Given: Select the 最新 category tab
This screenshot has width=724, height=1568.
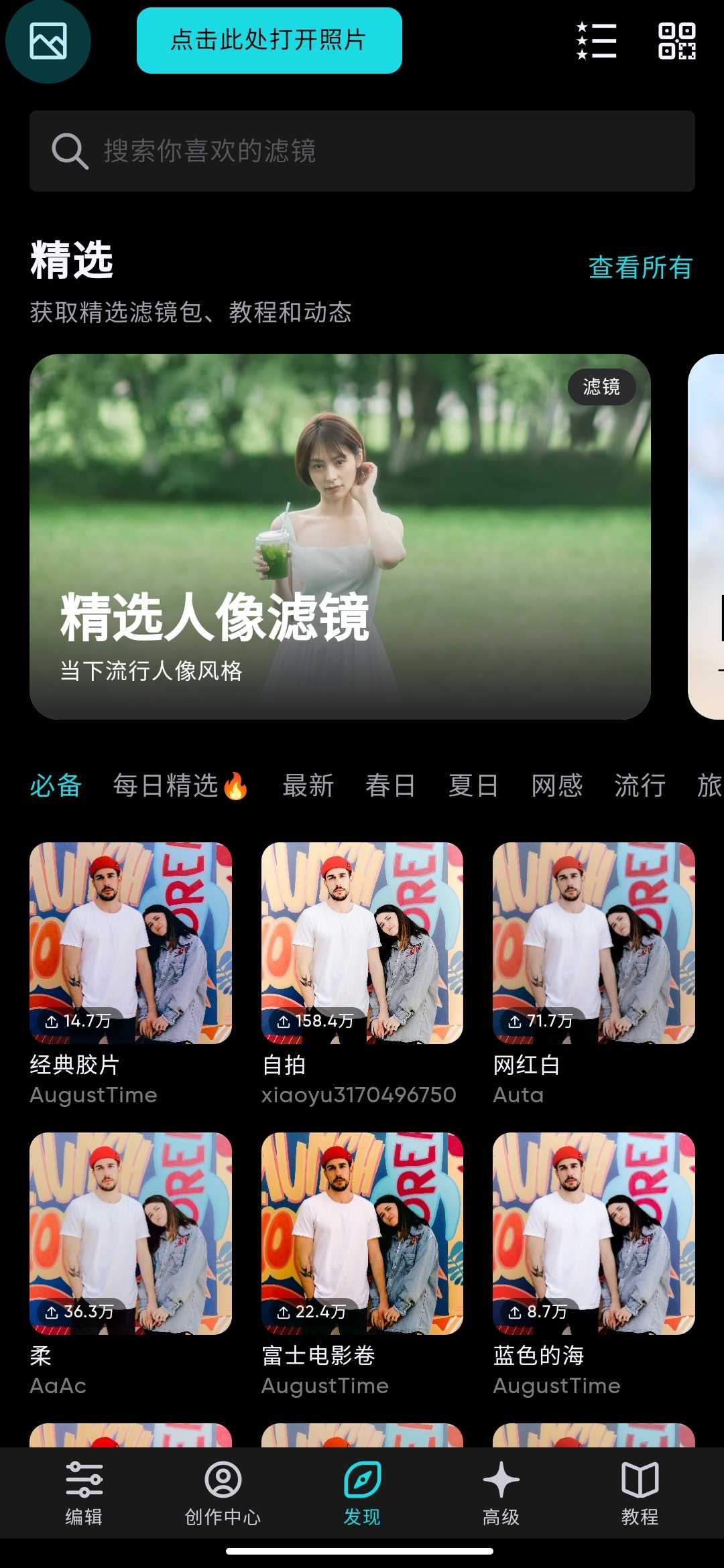Looking at the screenshot, I should [x=308, y=785].
